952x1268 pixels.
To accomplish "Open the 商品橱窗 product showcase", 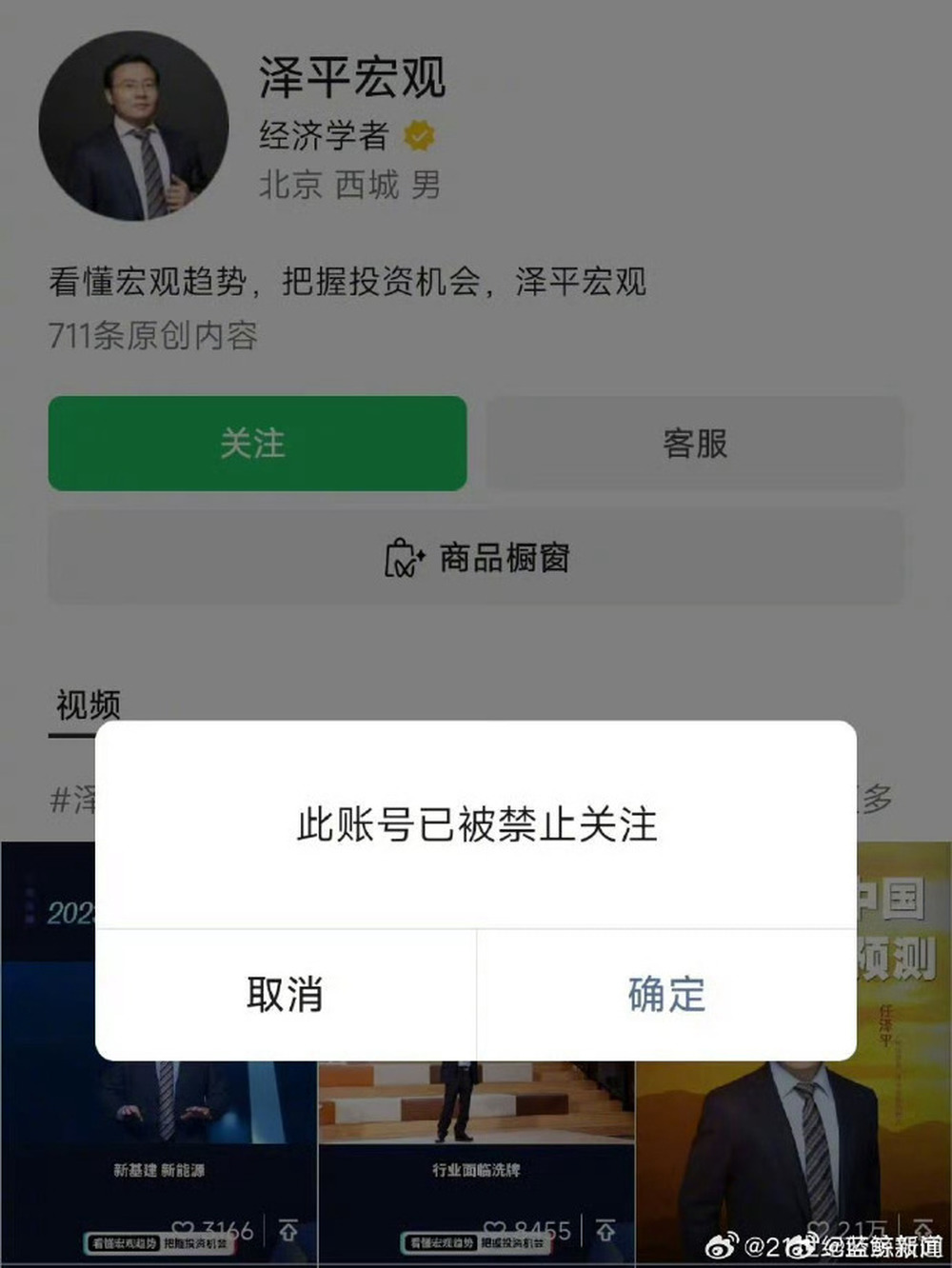I will coord(476,558).
